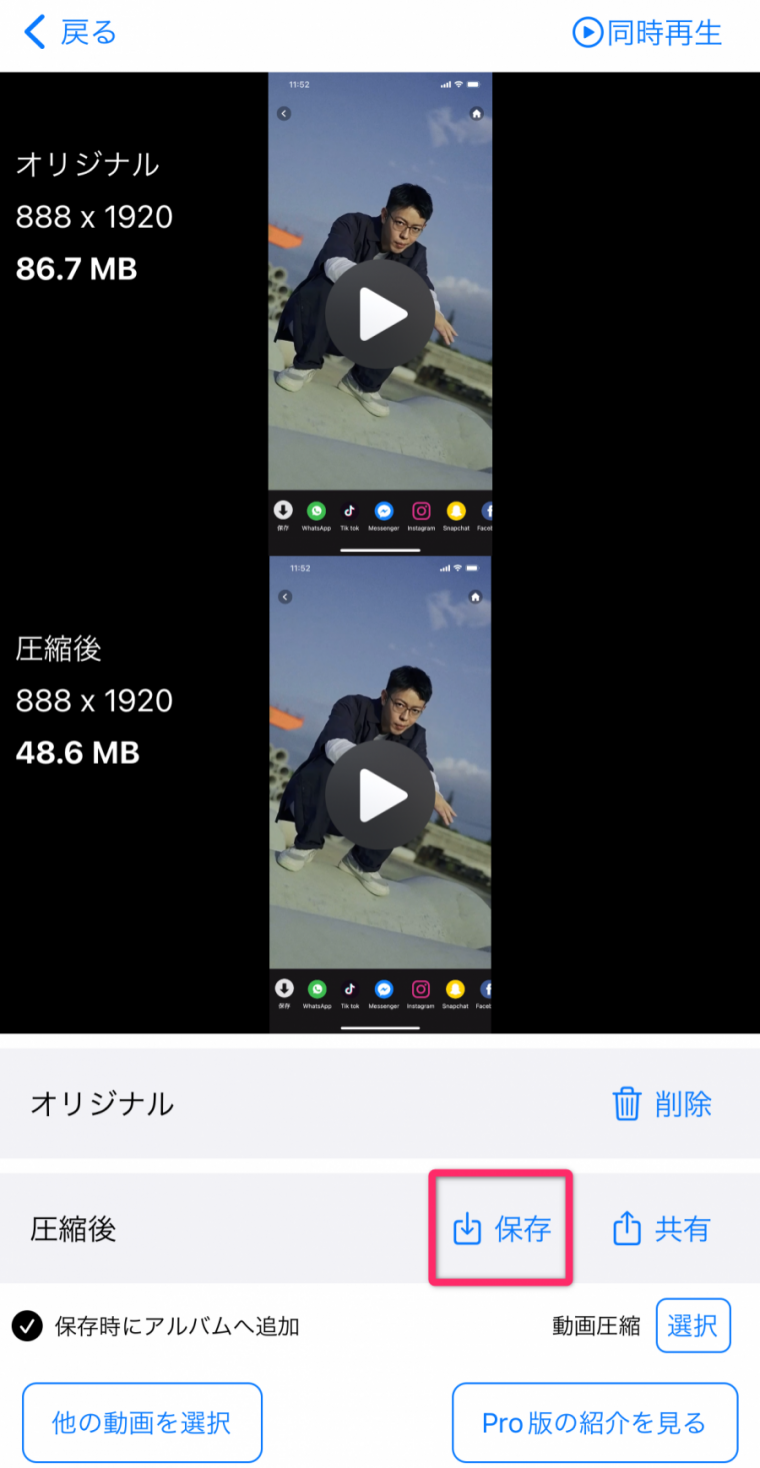Tap the blue back chevron at top left
Screen dimensions: 760x1468
click(32, 31)
